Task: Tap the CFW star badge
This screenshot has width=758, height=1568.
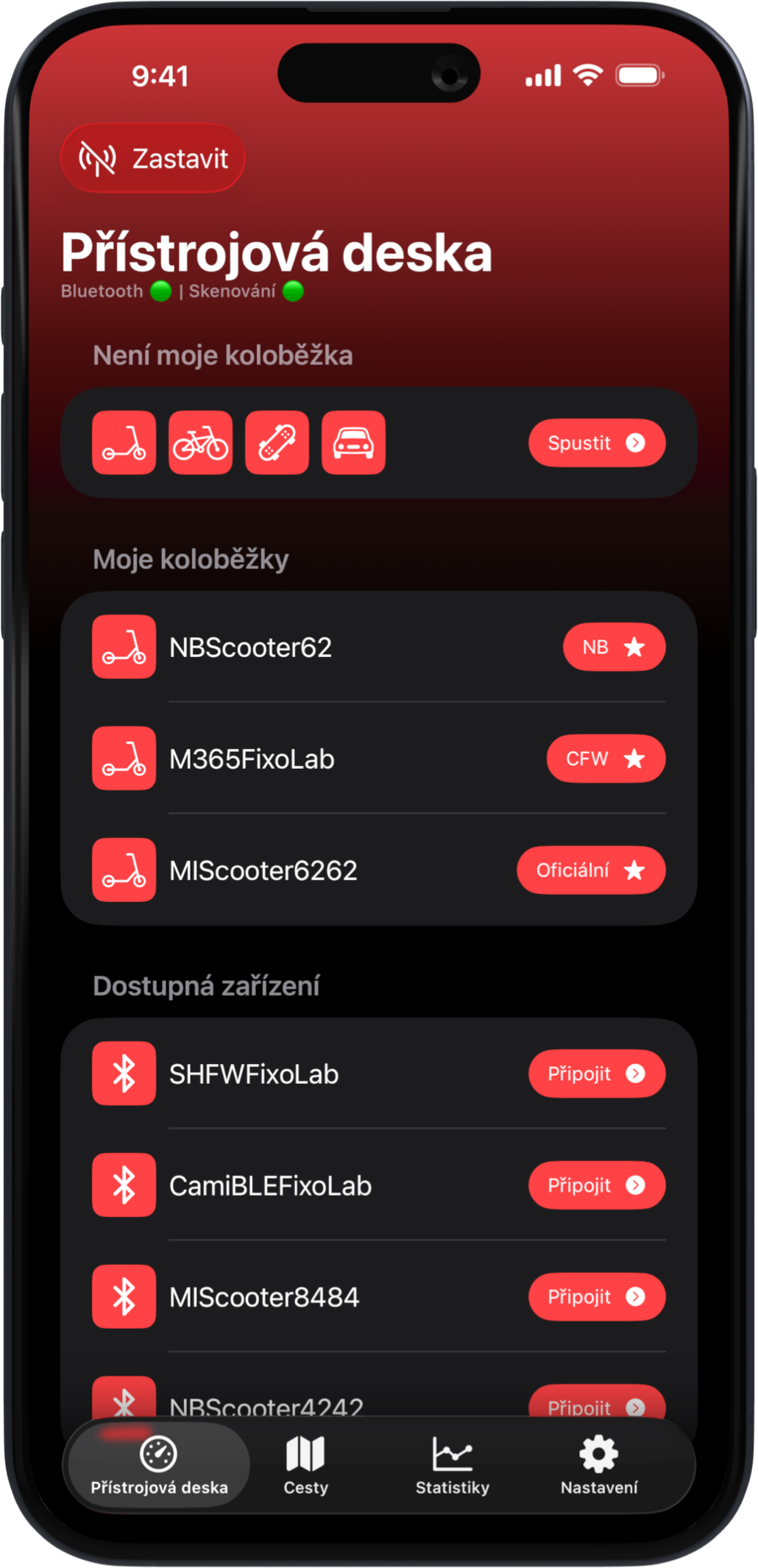Action: (606, 759)
